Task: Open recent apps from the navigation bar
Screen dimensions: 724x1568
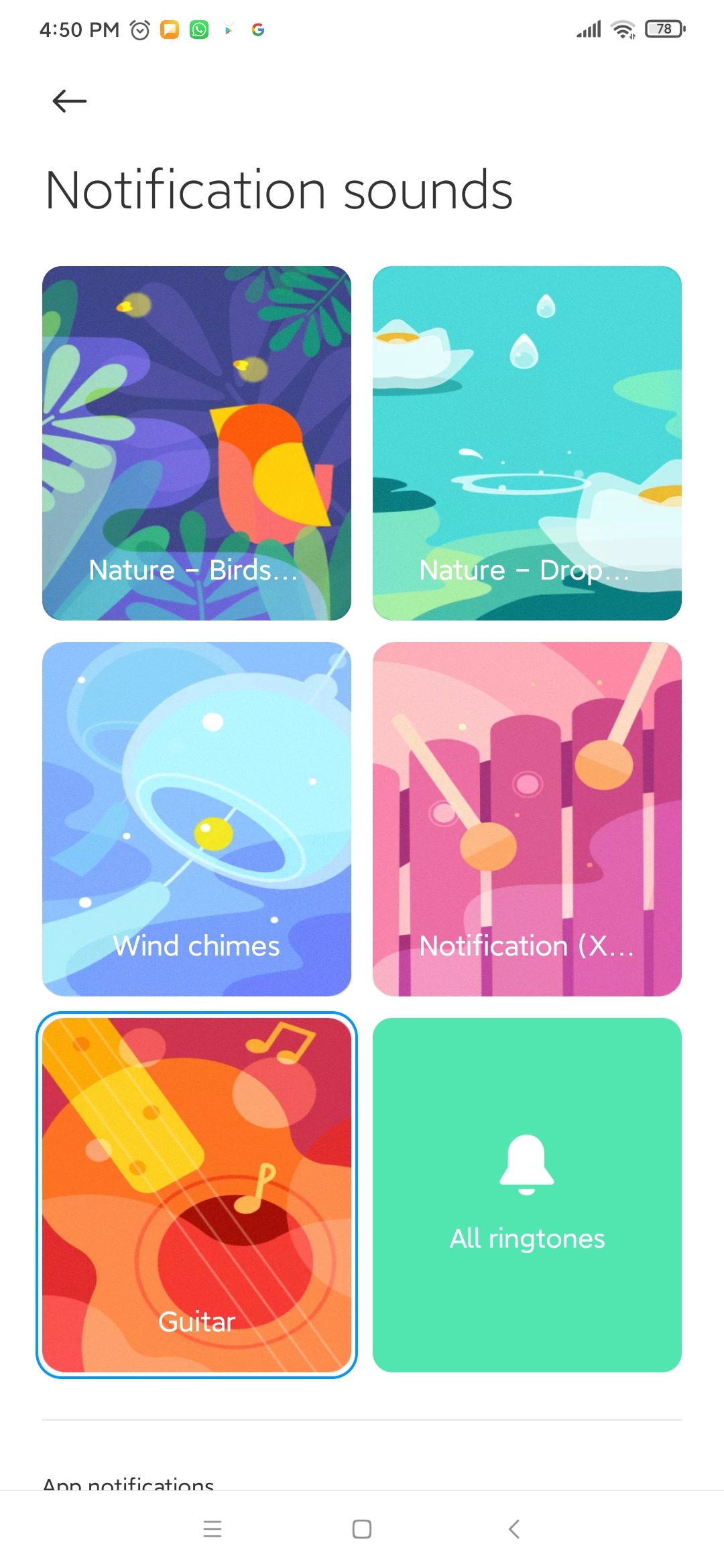Action: [213, 1528]
